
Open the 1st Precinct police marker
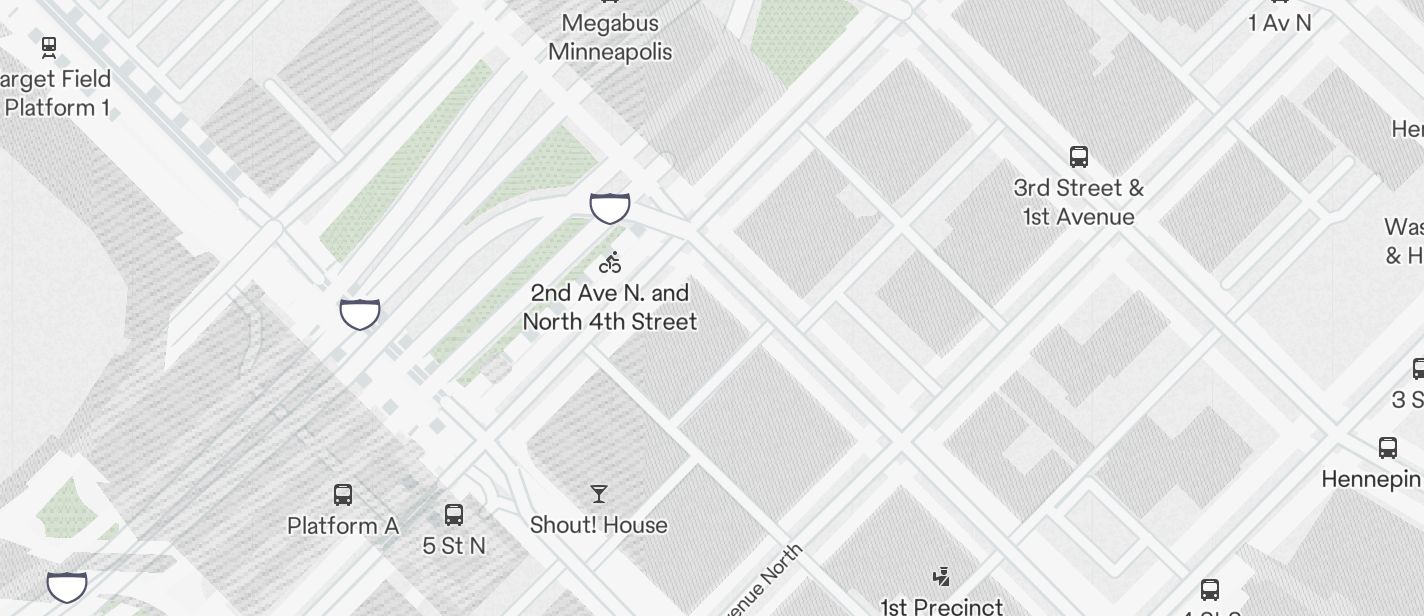[x=941, y=577]
